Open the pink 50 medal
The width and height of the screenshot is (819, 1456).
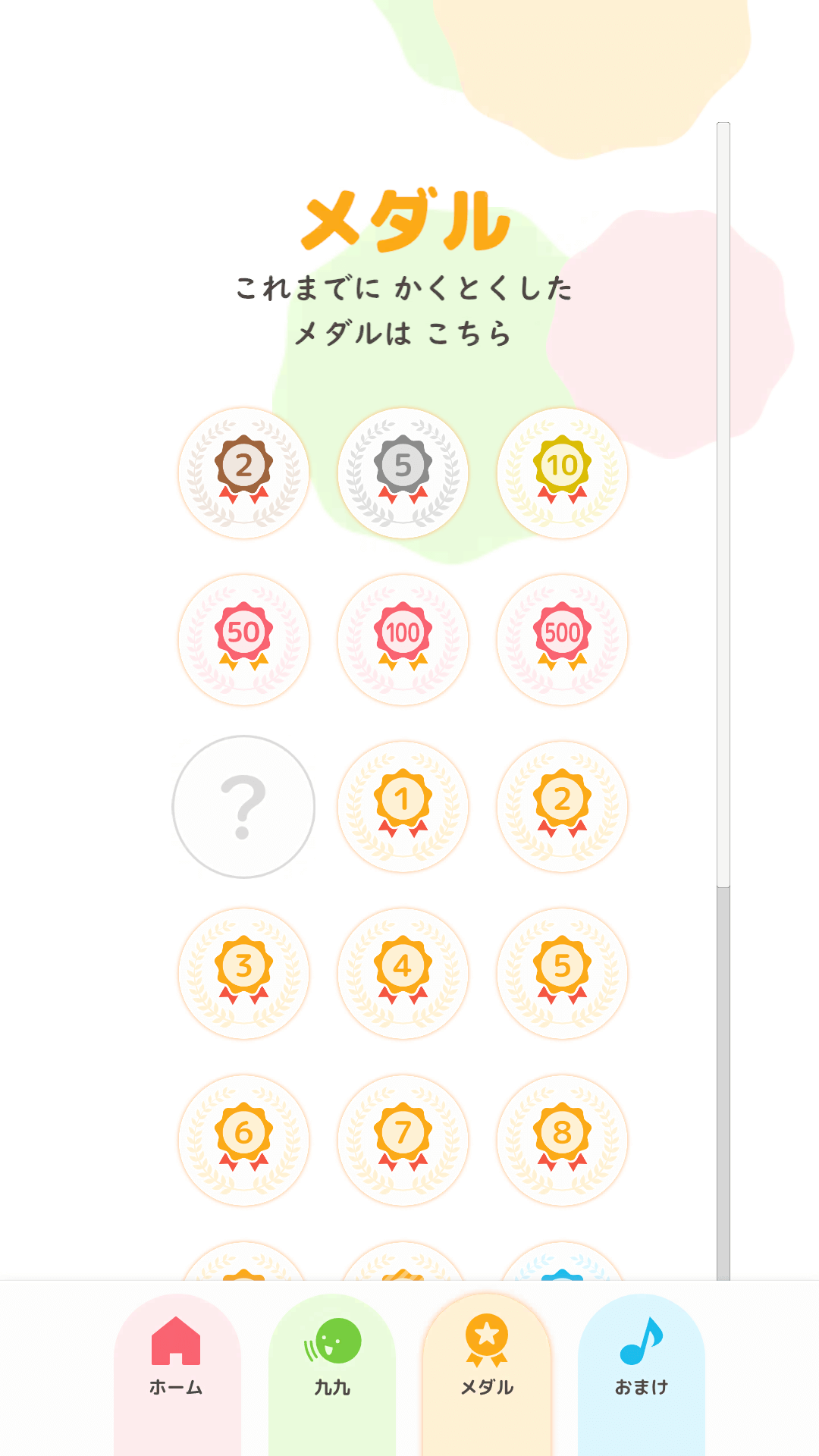click(x=243, y=639)
